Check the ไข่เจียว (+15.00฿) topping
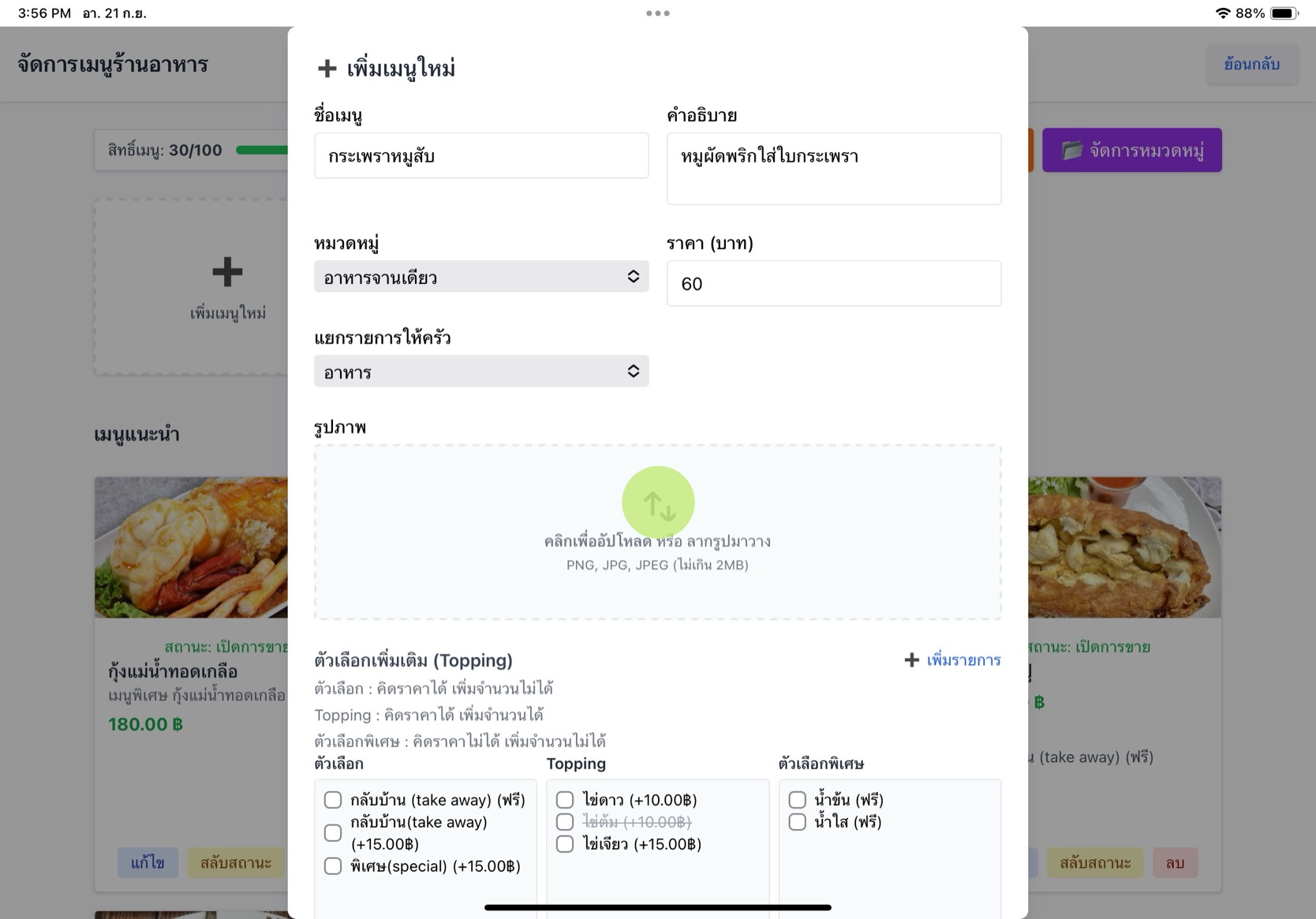Image resolution: width=1316 pixels, height=919 pixels. (x=565, y=844)
